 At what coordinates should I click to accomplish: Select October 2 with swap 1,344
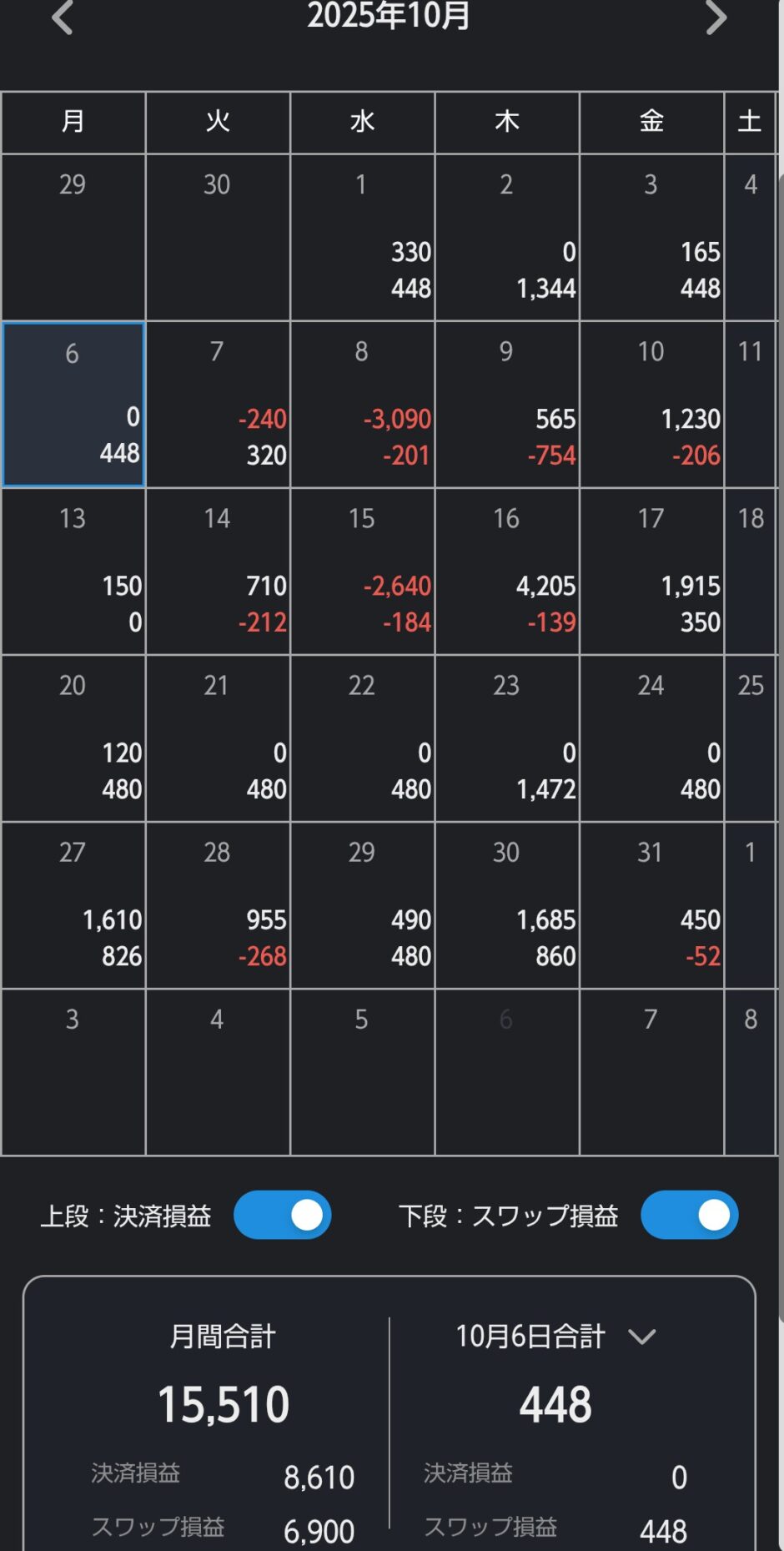(506, 238)
